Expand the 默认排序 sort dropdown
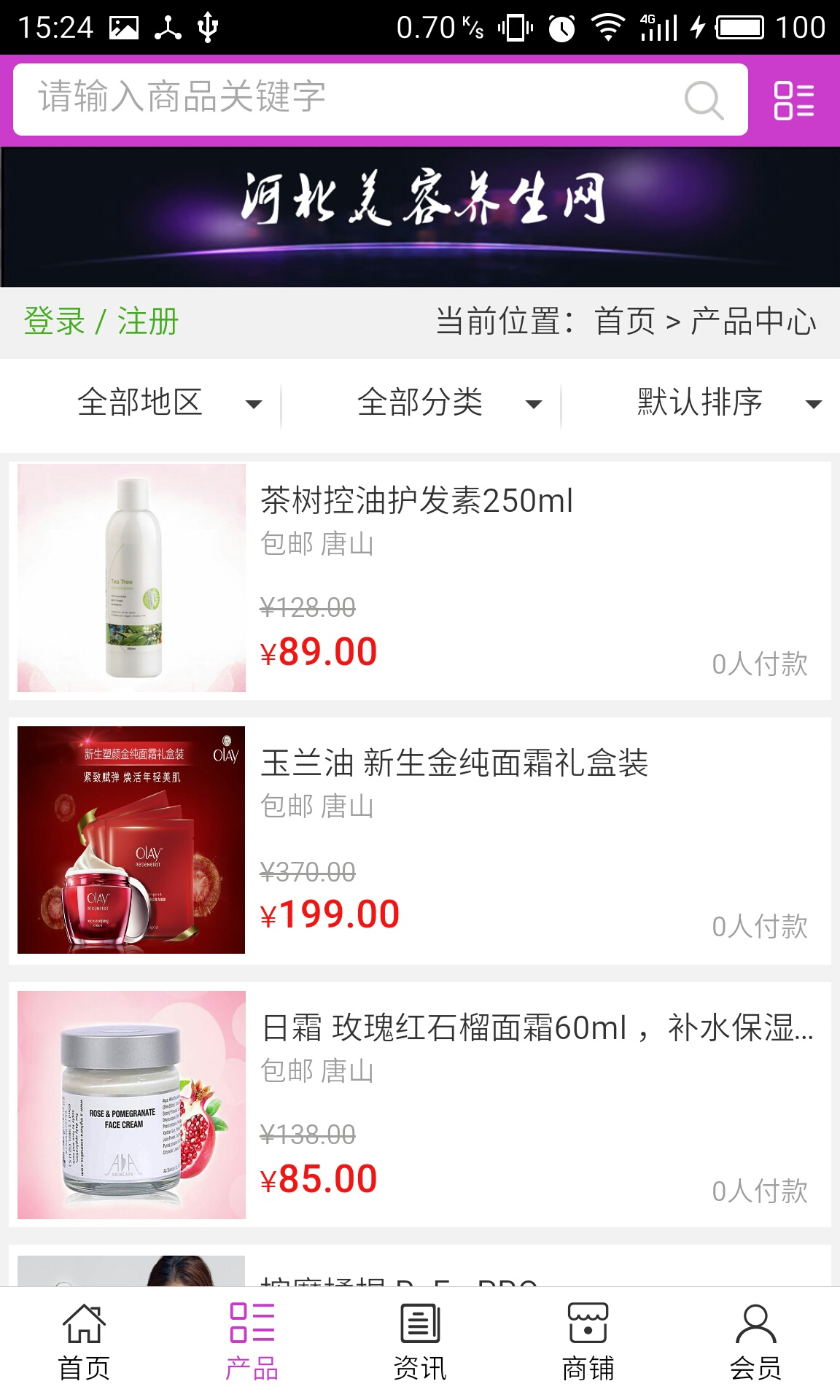The image size is (840, 1400). click(x=729, y=402)
